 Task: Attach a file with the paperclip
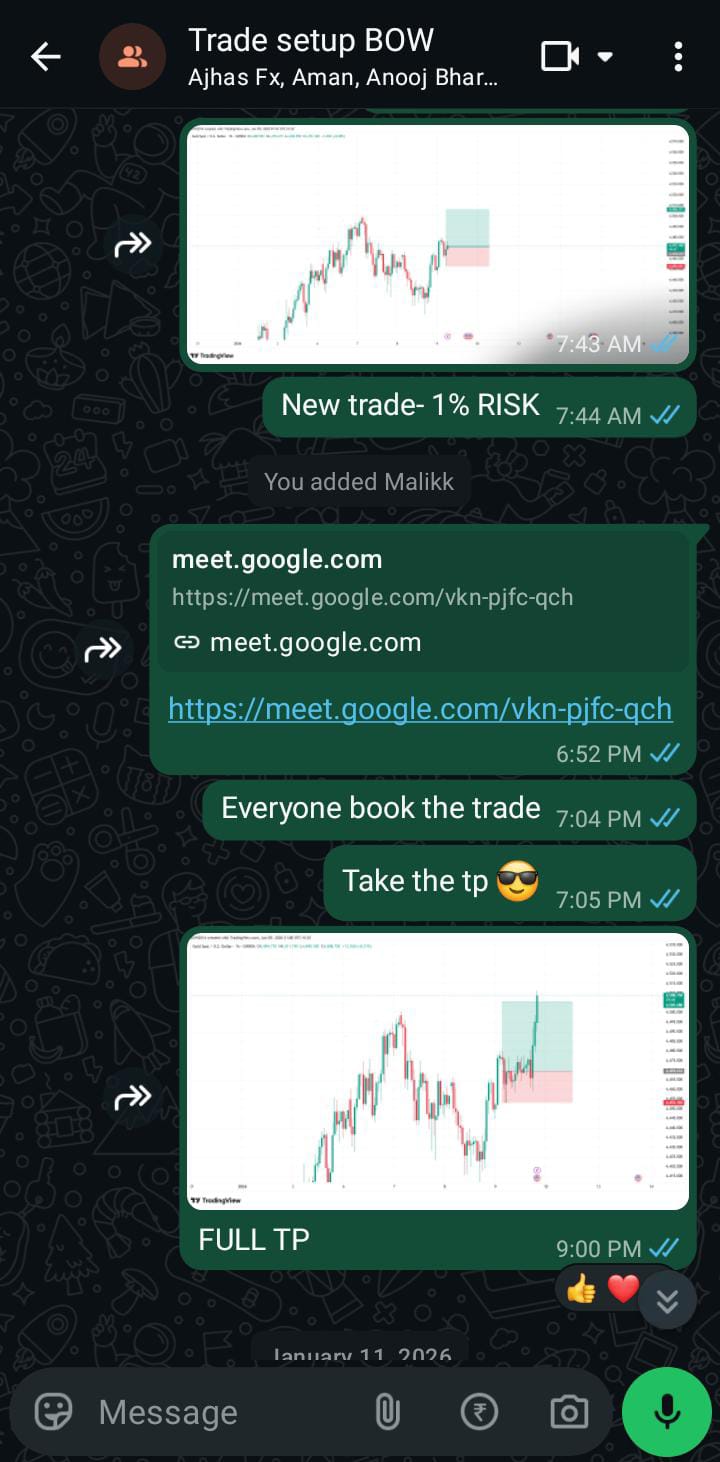[x=387, y=1412]
